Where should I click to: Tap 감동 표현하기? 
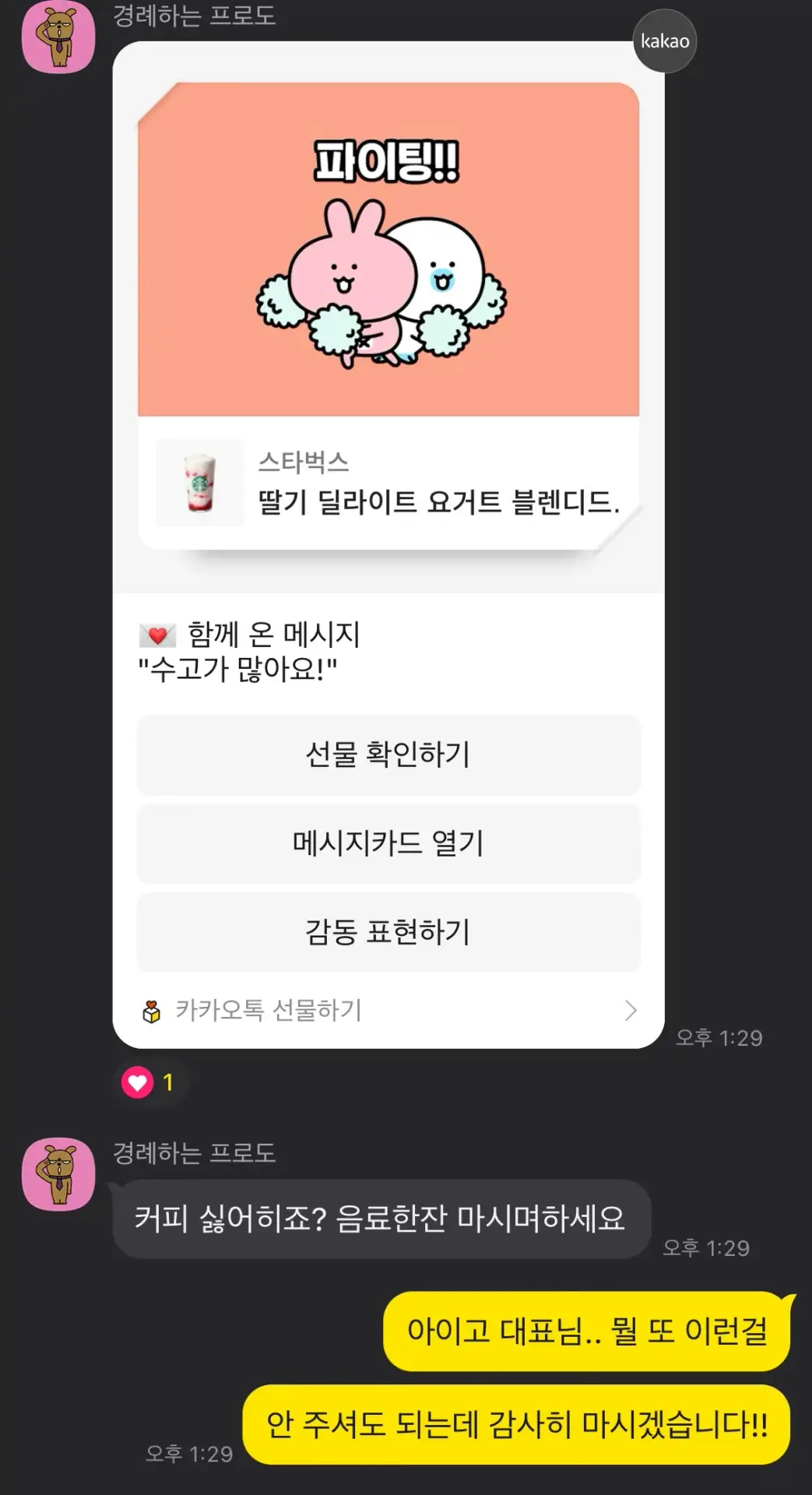point(387,933)
